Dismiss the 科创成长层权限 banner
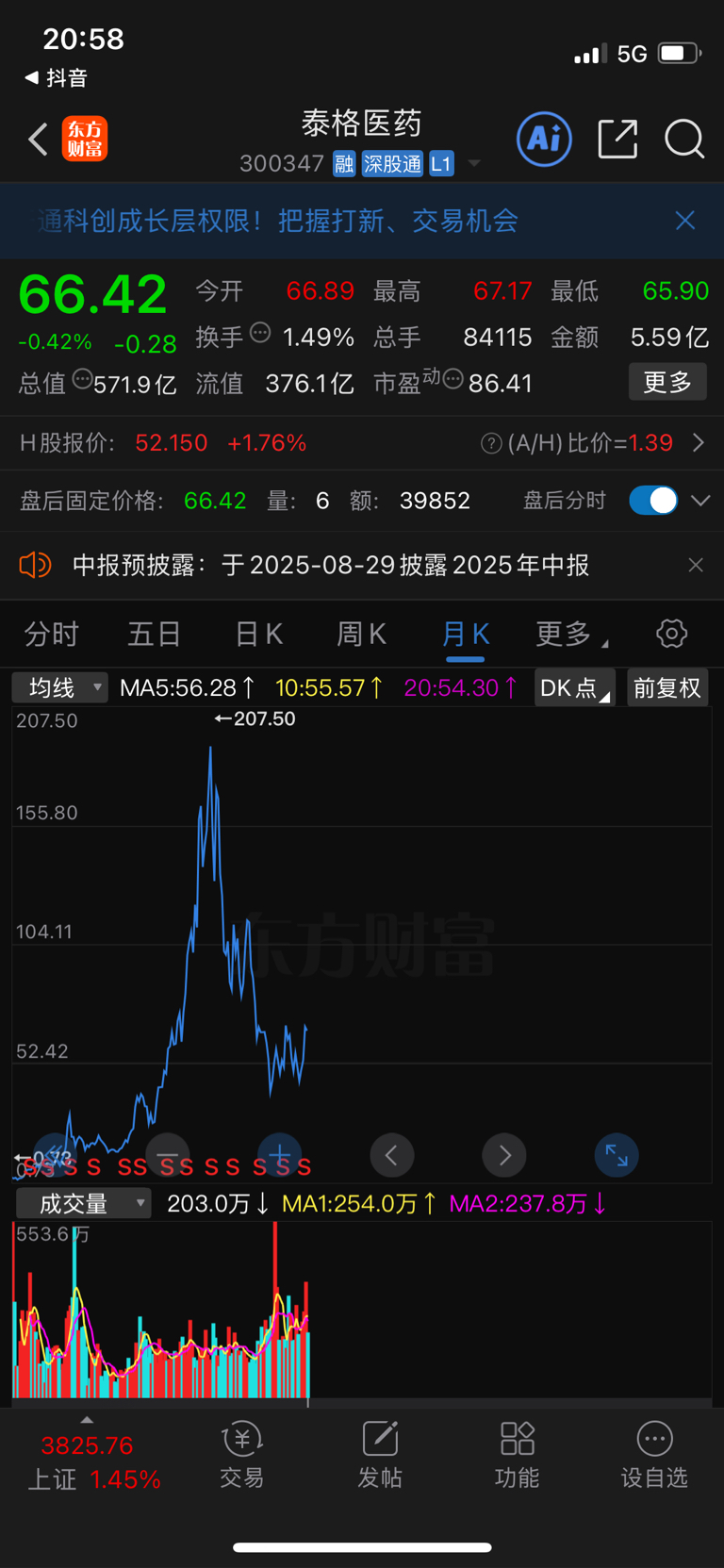This screenshot has width=724, height=1568. pyautogui.click(x=685, y=221)
